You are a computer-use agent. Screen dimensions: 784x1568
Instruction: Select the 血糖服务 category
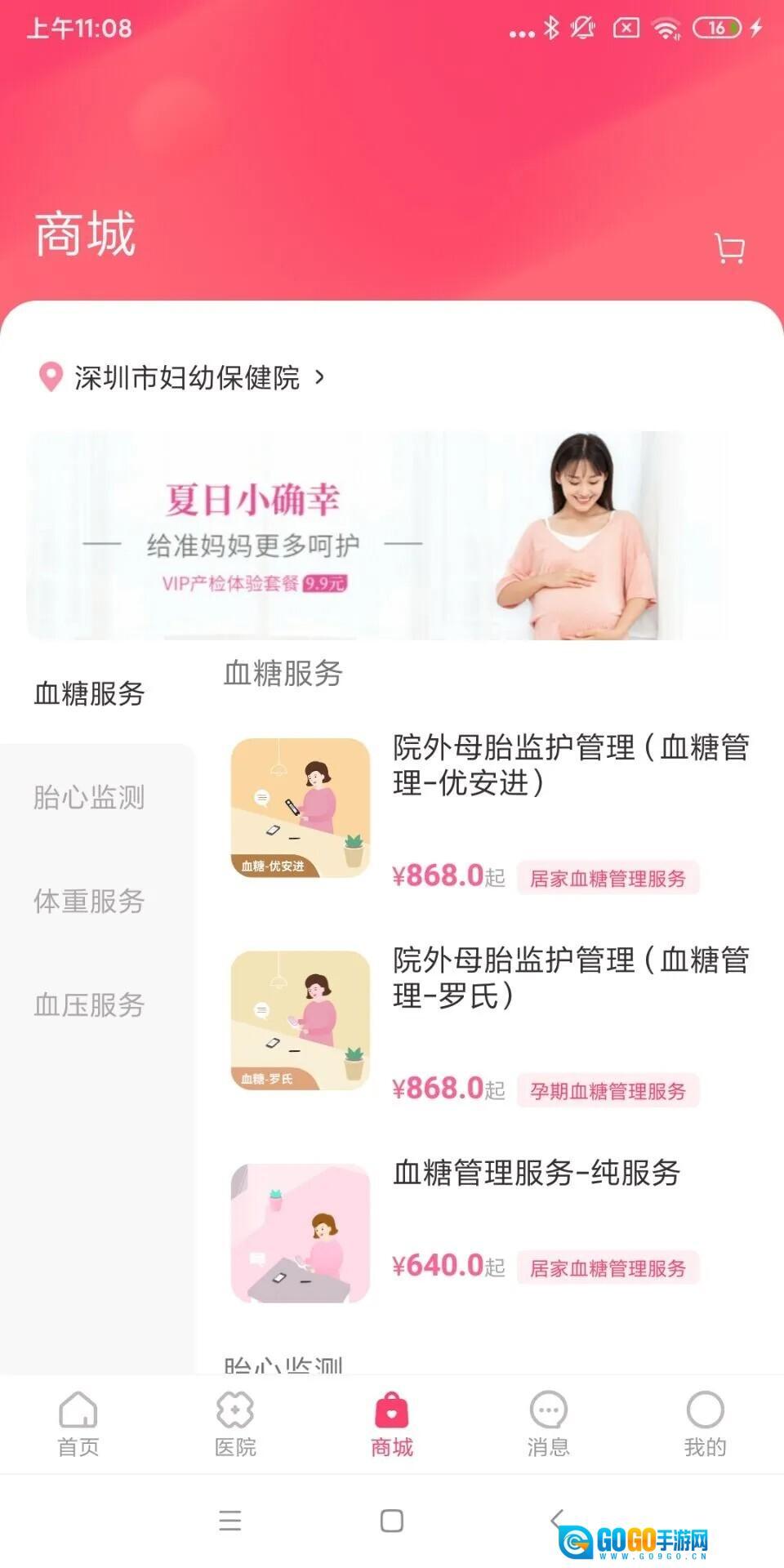(x=90, y=693)
